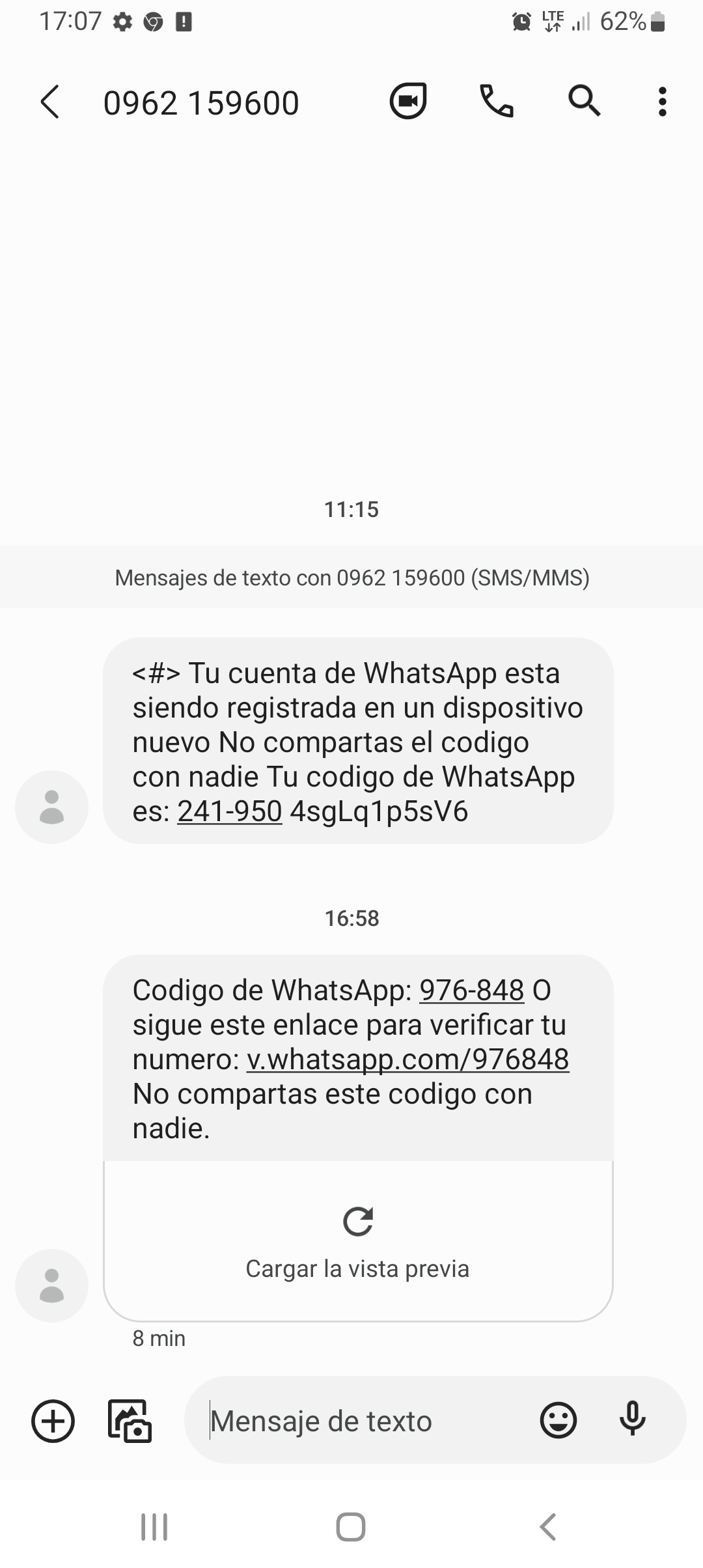Viewport: 703px width, 1568px height.
Task: Show recent apps
Action: (154, 1526)
